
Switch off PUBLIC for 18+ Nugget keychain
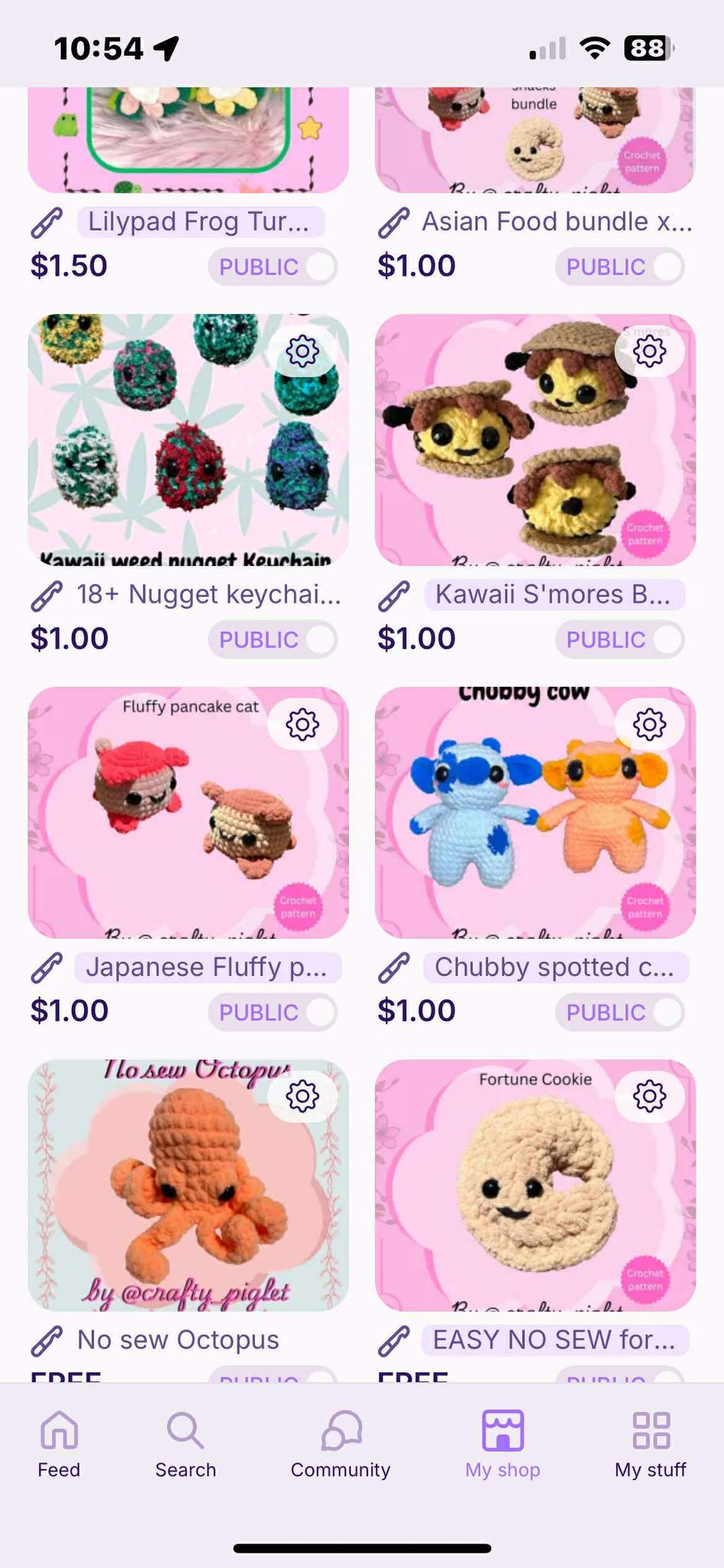273,639
